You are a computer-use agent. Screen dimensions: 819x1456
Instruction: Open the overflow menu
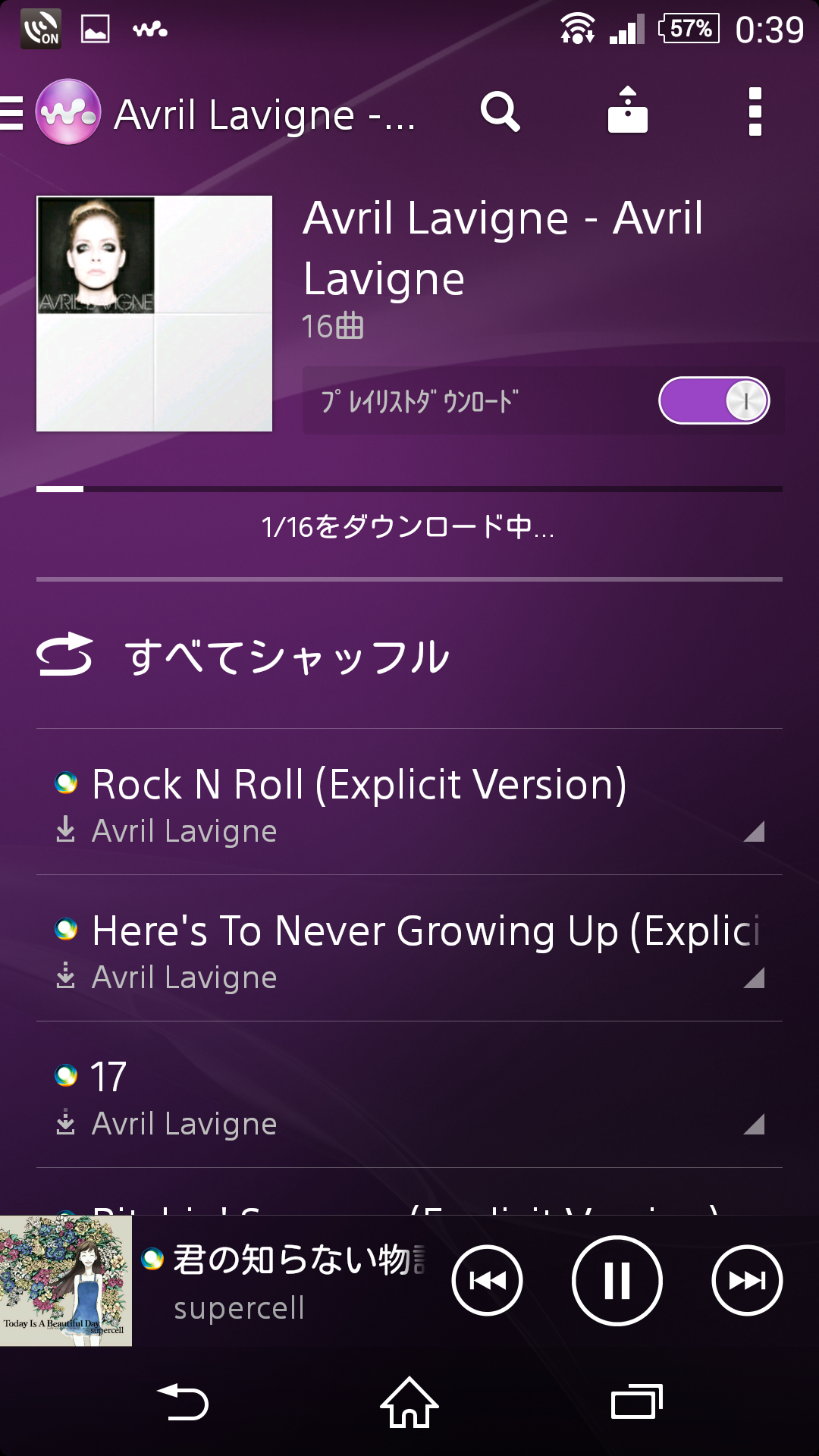tap(755, 112)
